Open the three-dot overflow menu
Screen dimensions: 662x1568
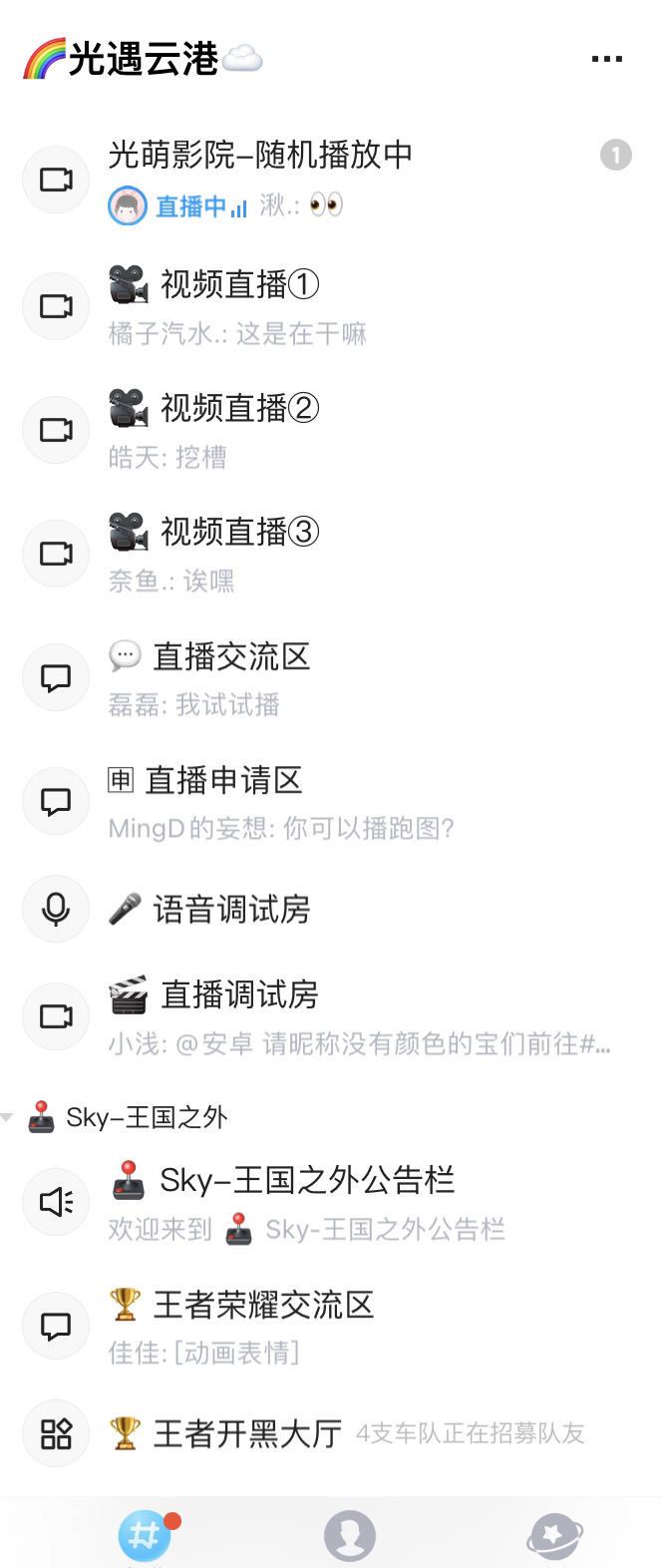point(606,60)
